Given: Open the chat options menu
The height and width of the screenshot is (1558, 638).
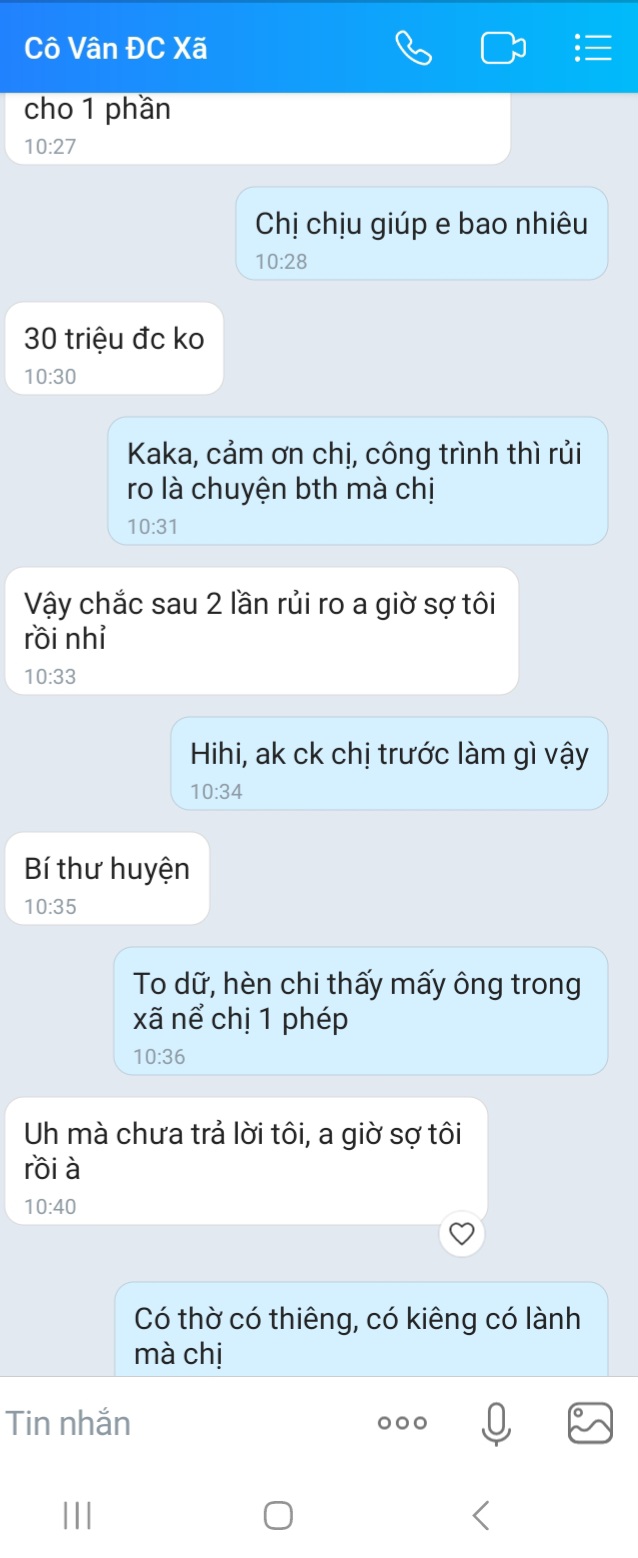Looking at the screenshot, I should 592,48.
